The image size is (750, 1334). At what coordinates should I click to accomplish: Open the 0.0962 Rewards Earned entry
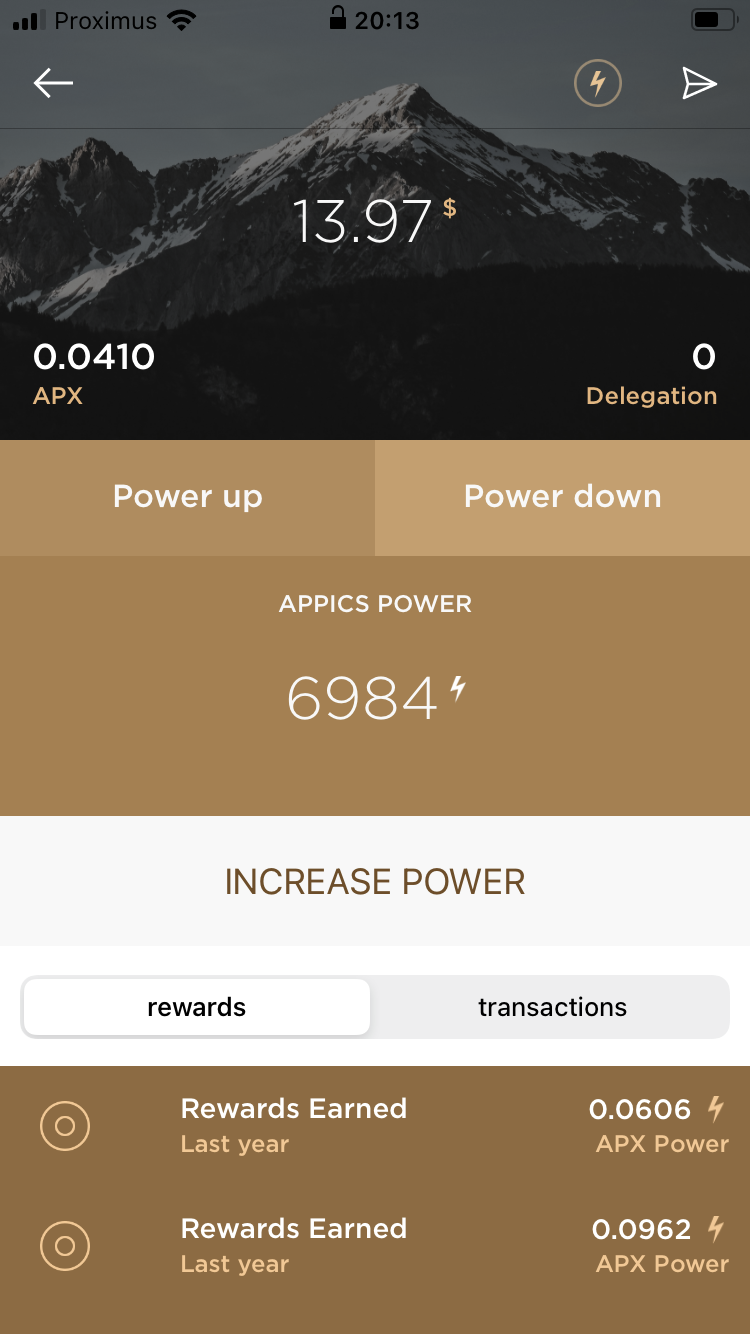(375, 1246)
